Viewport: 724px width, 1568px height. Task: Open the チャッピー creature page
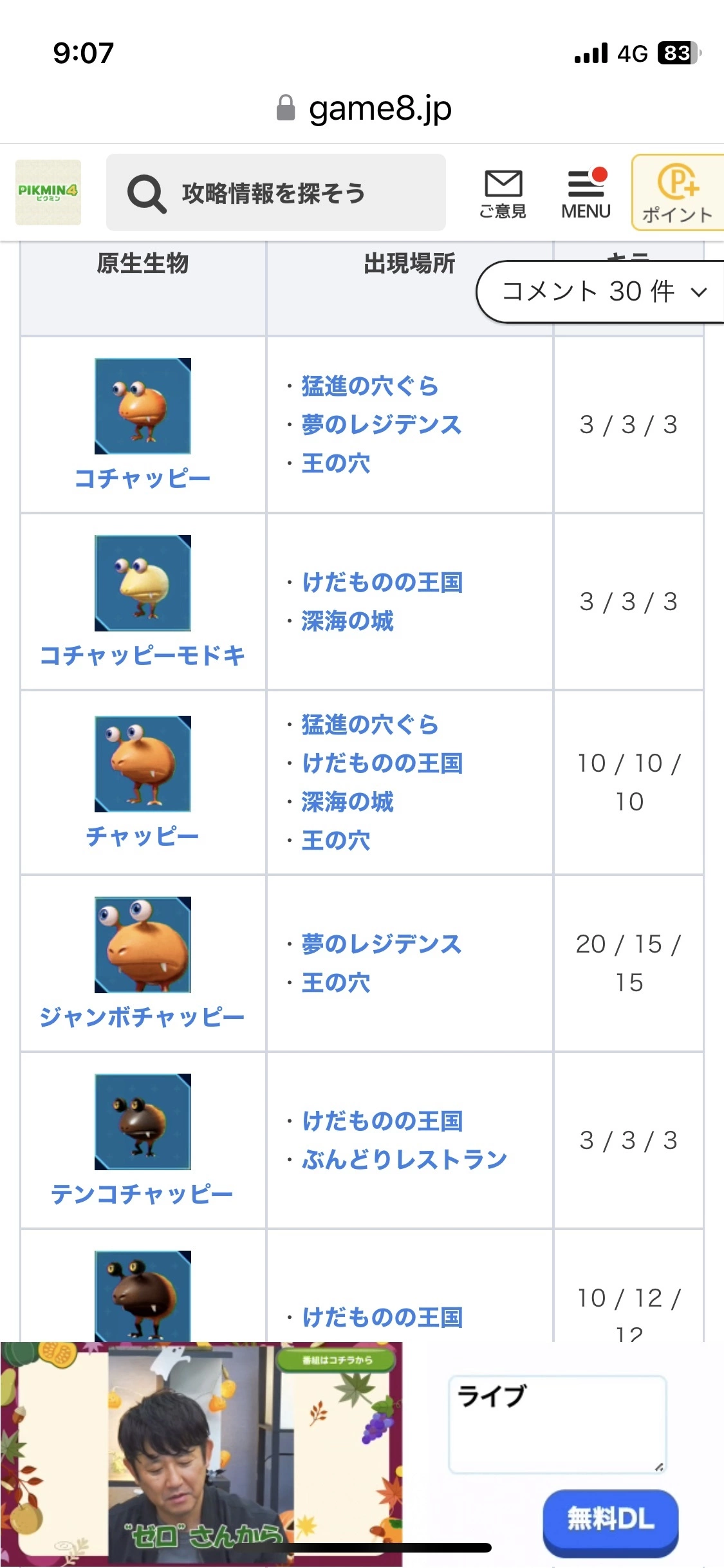coord(142,836)
